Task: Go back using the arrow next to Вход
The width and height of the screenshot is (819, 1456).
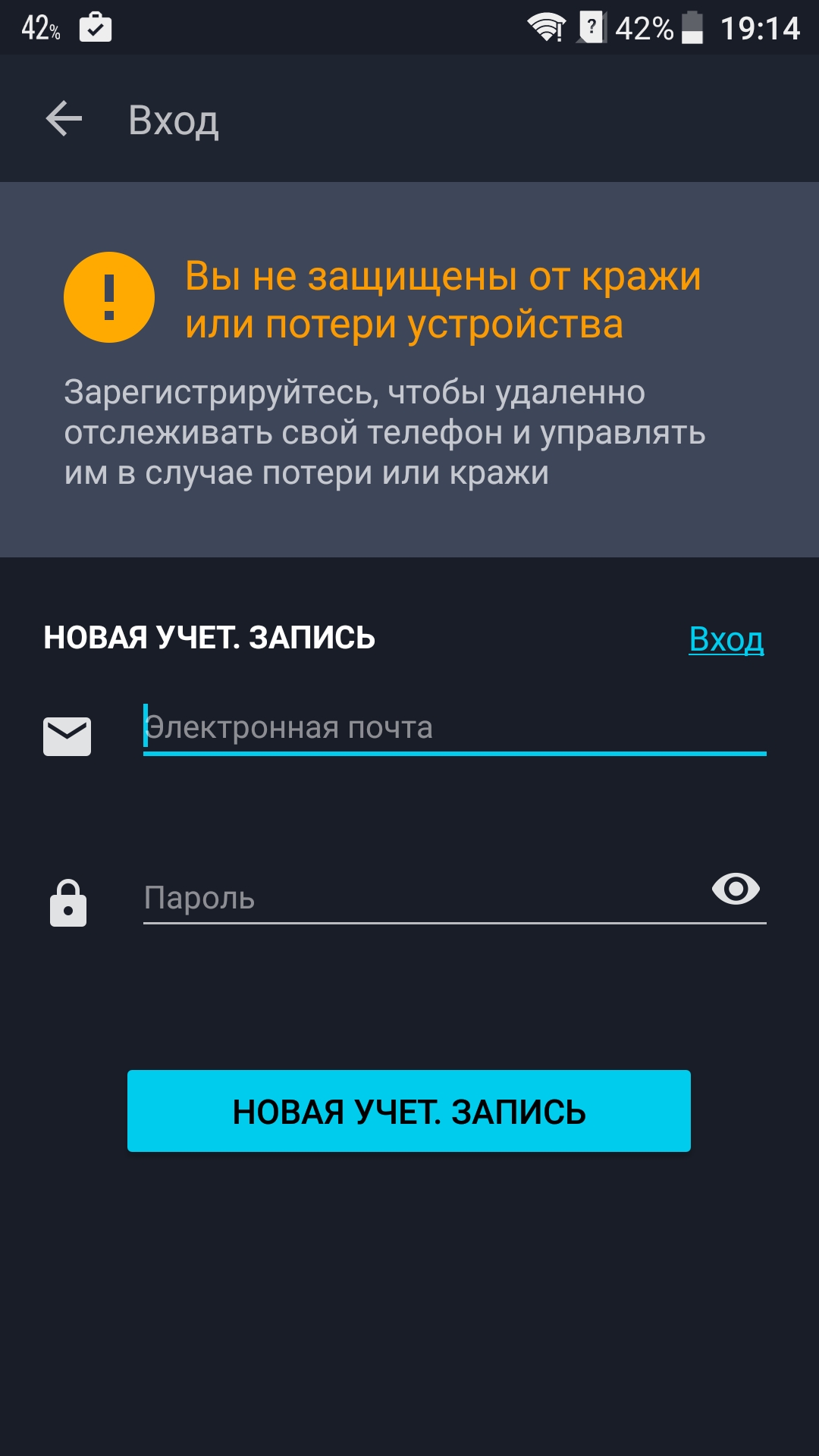Action: (x=64, y=119)
